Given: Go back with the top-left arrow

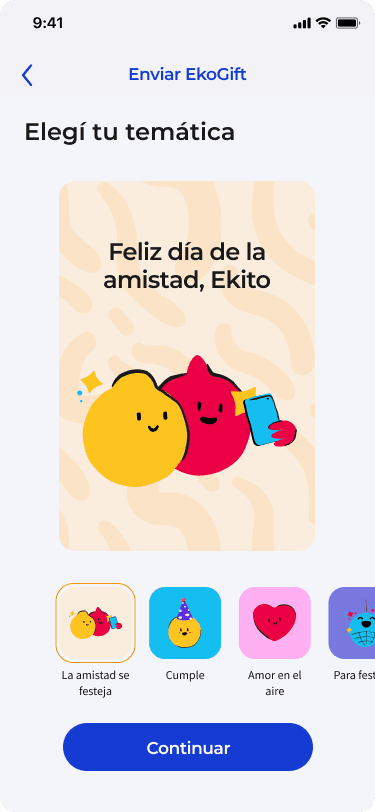Looking at the screenshot, I should point(27,75).
